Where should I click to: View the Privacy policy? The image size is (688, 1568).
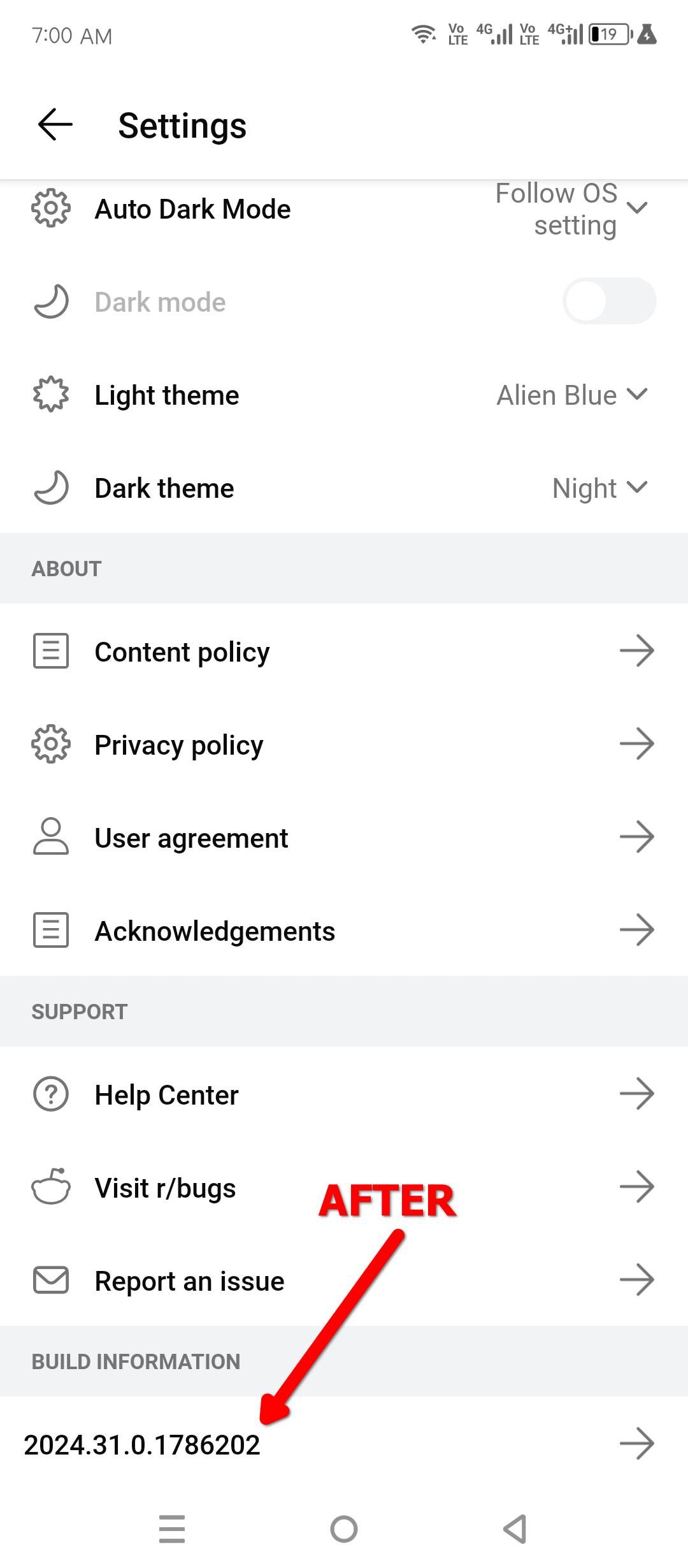[344, 744]
